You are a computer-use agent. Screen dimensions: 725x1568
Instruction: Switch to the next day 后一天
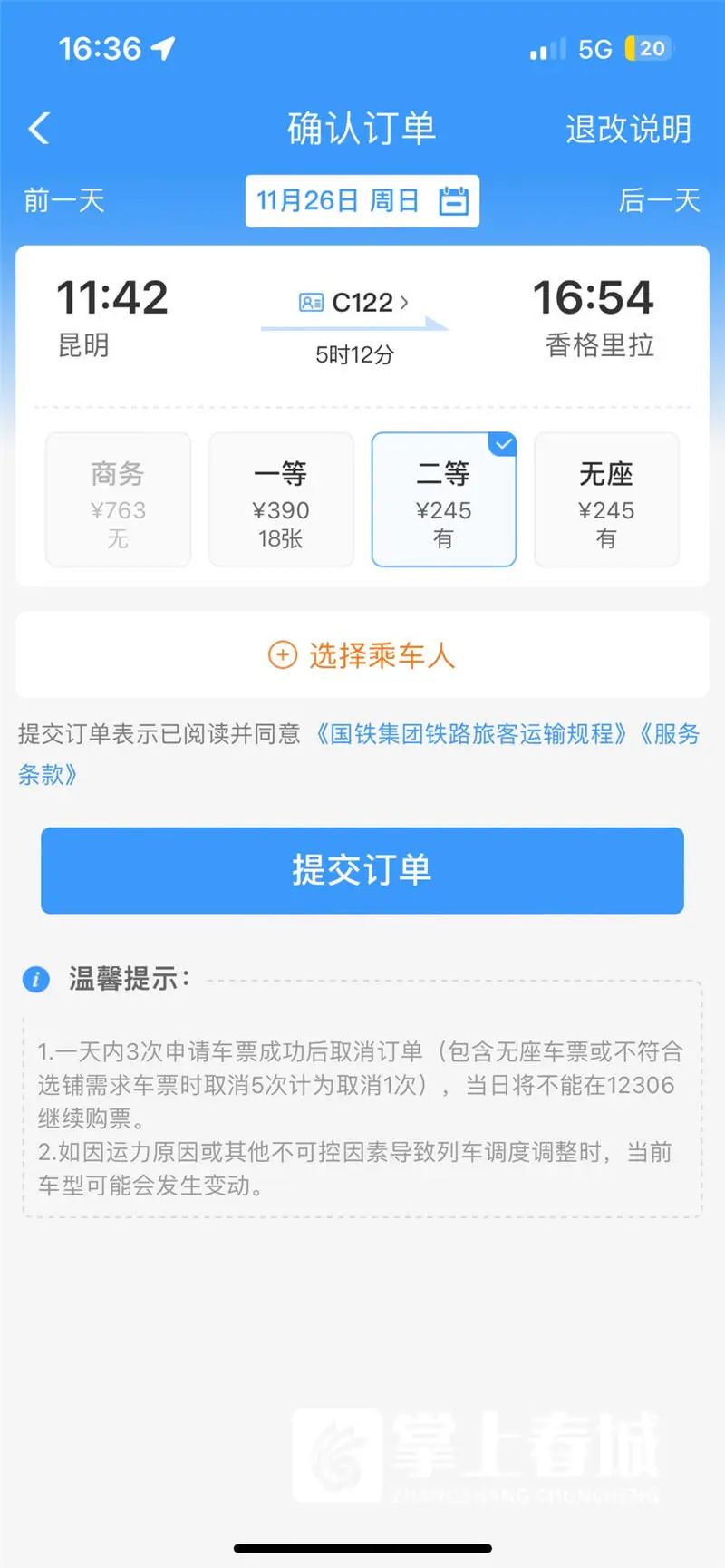[660, 200]
